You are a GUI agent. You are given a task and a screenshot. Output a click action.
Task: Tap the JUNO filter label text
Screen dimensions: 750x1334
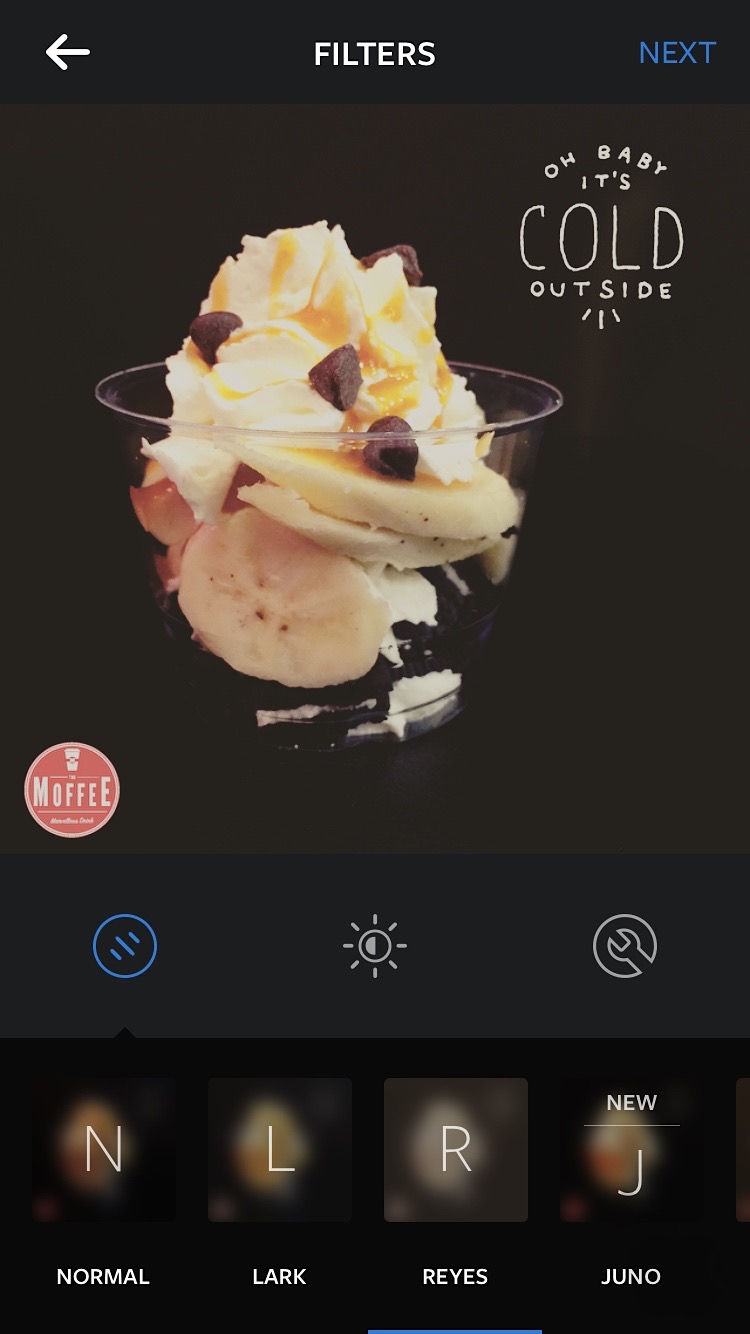pos(631,1276)
